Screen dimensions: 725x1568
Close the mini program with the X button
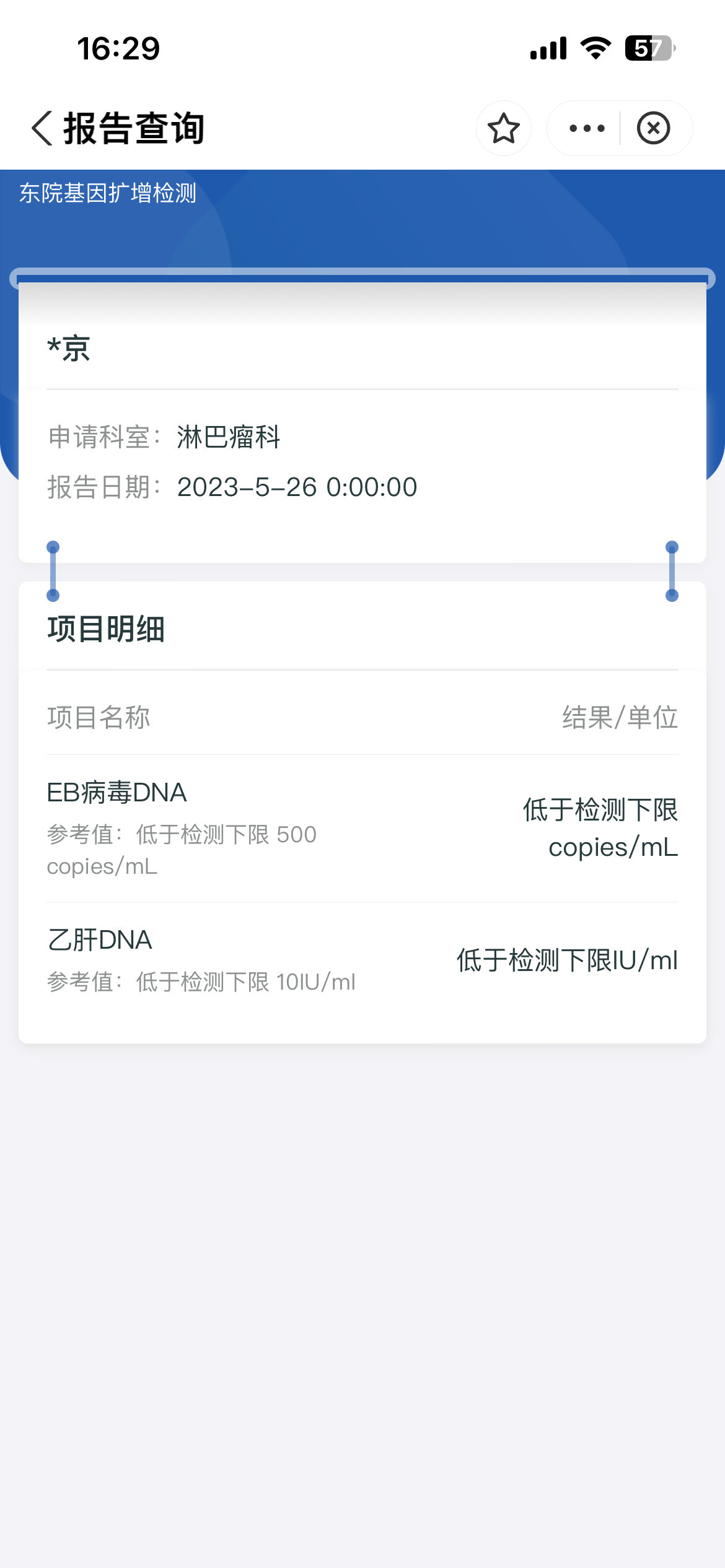[654, 128]
